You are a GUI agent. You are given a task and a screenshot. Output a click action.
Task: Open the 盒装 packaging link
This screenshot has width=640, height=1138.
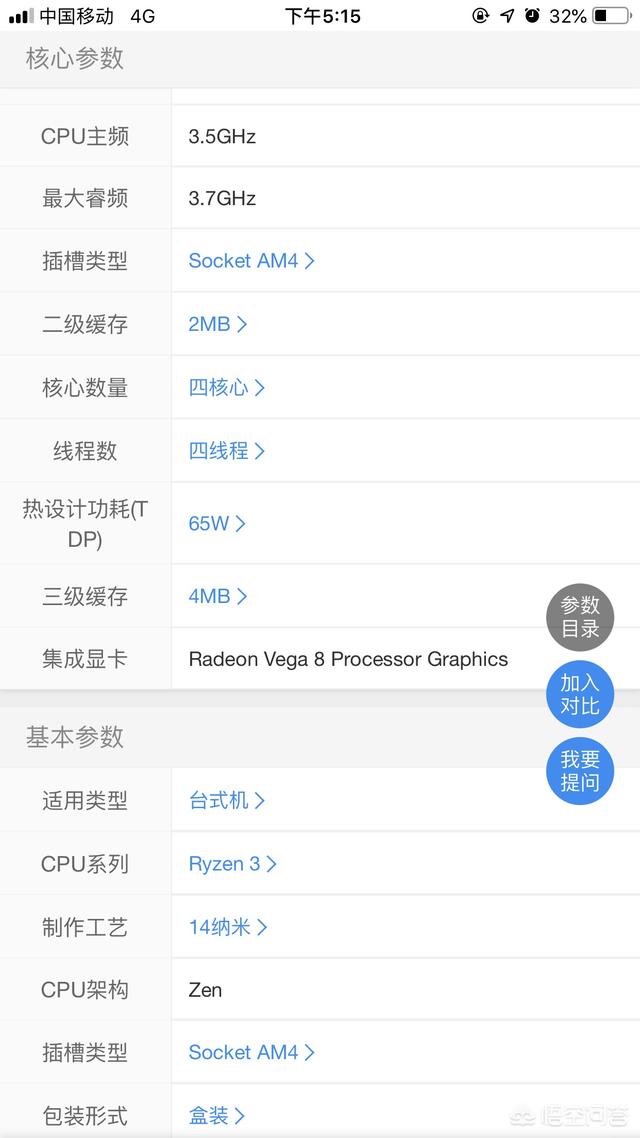216,1116
